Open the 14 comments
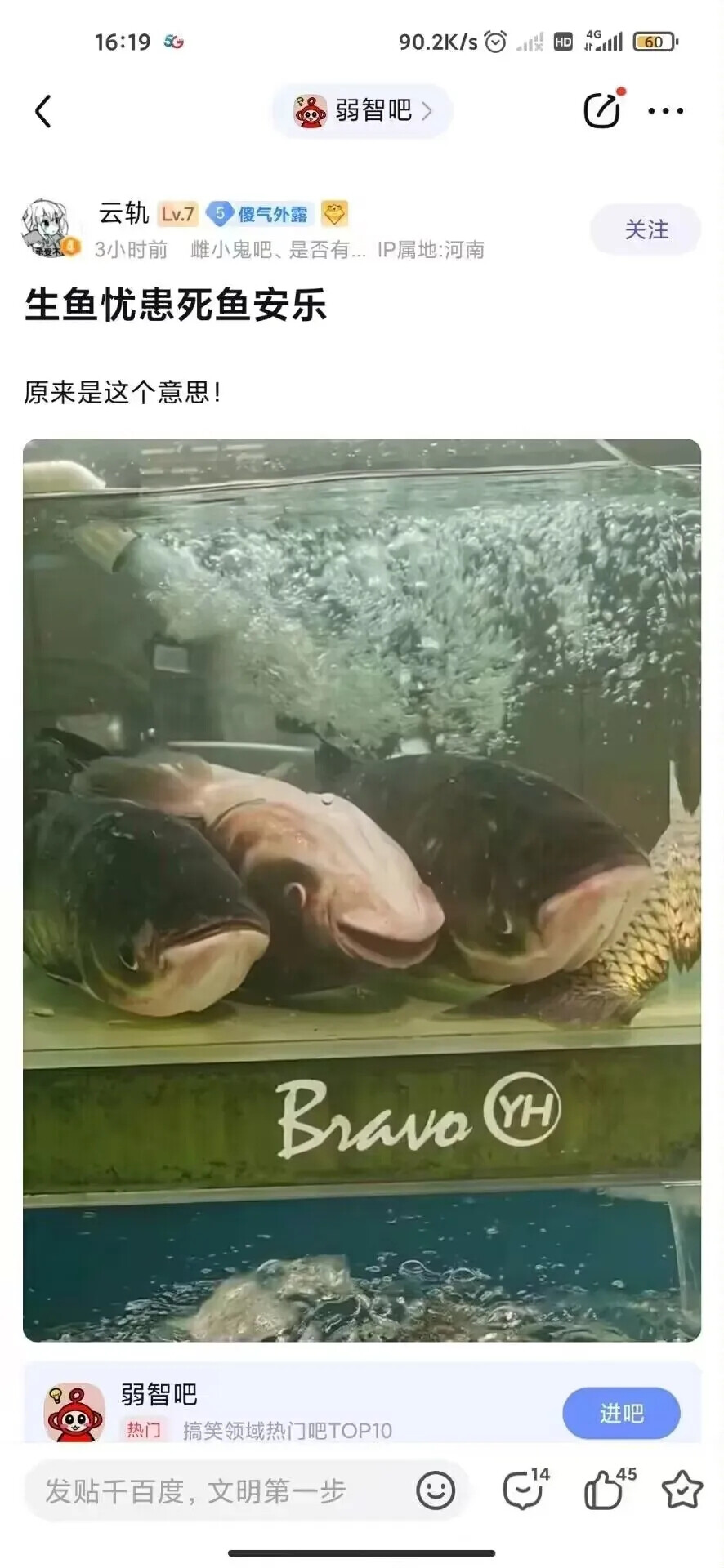This screenshot has height=1568, width=724. pyautogui.click(x=524, y=1491)
